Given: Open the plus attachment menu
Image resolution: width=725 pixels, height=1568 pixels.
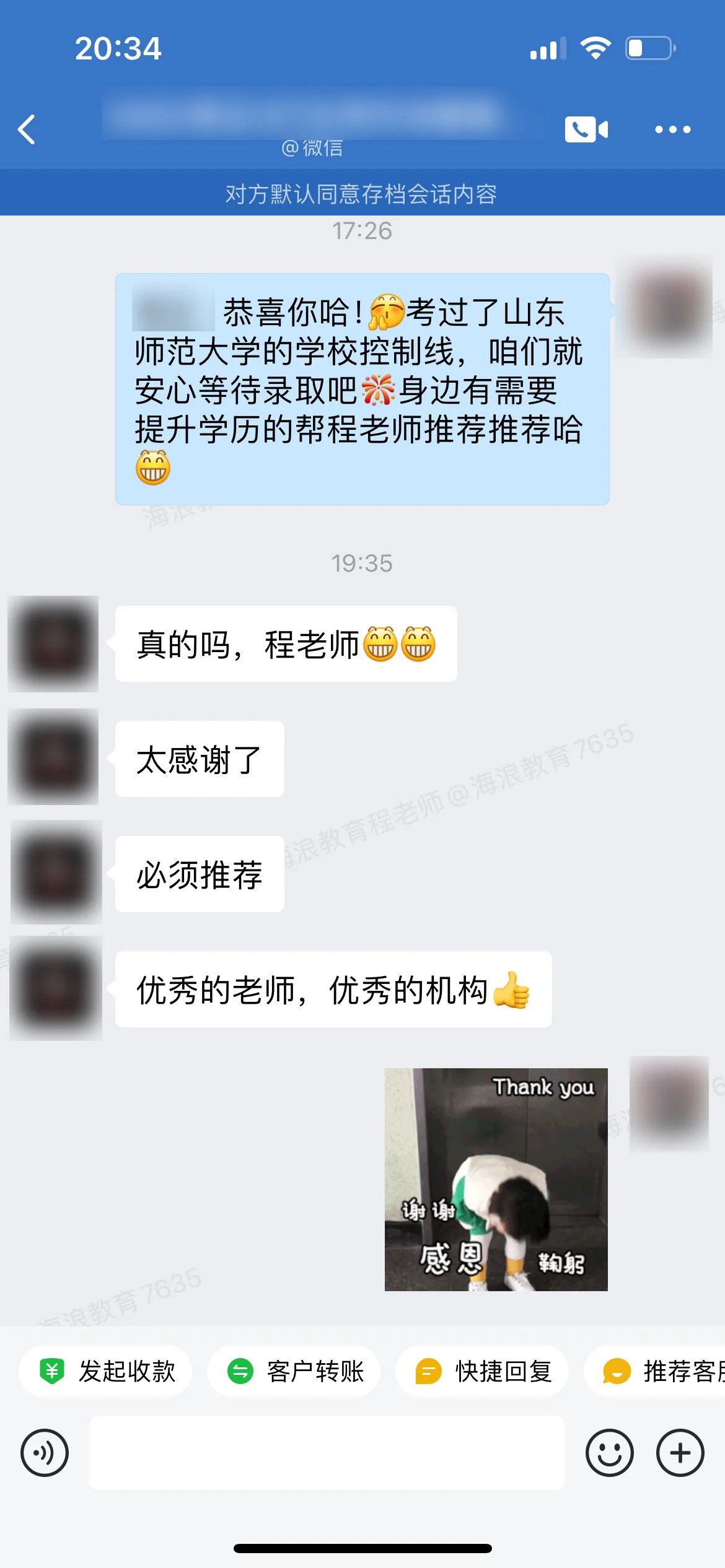Looking at the screenshot, I should [x=680, y=1452].
